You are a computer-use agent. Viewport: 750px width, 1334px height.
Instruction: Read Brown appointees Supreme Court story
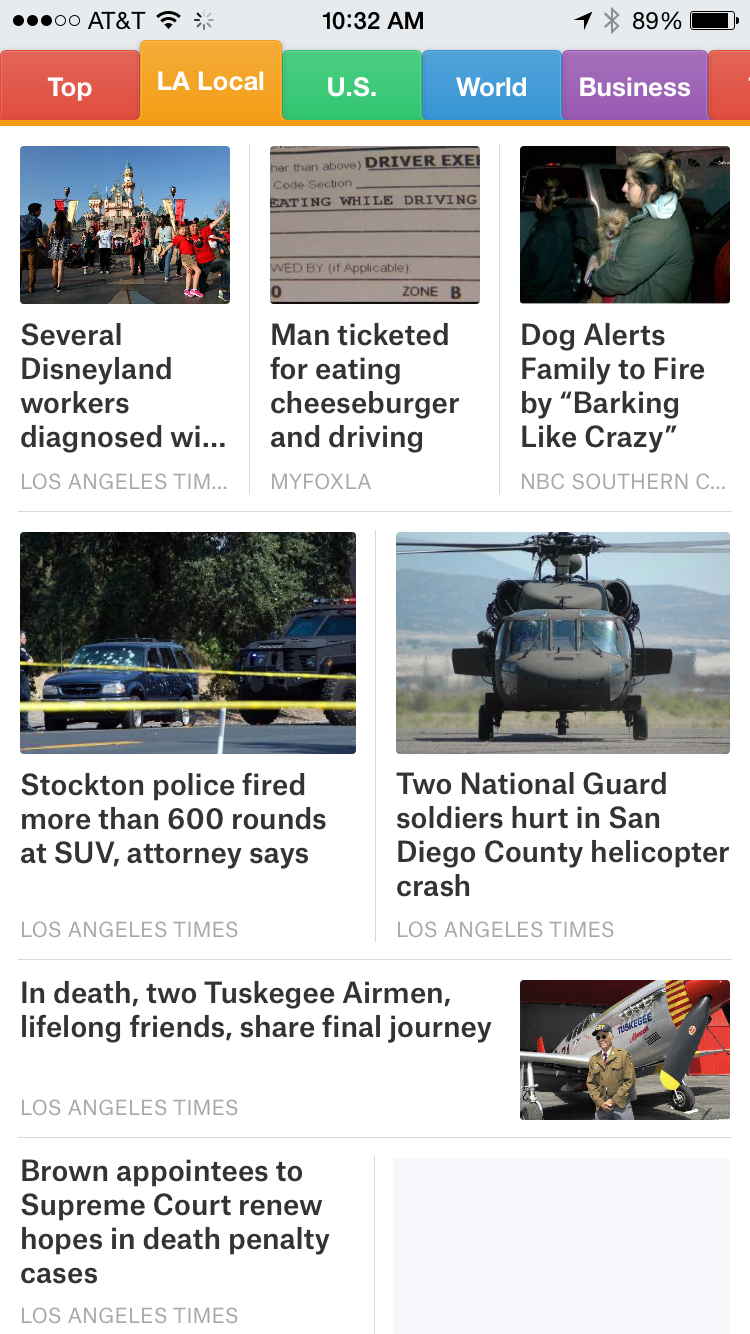(x=175, y=1221)
